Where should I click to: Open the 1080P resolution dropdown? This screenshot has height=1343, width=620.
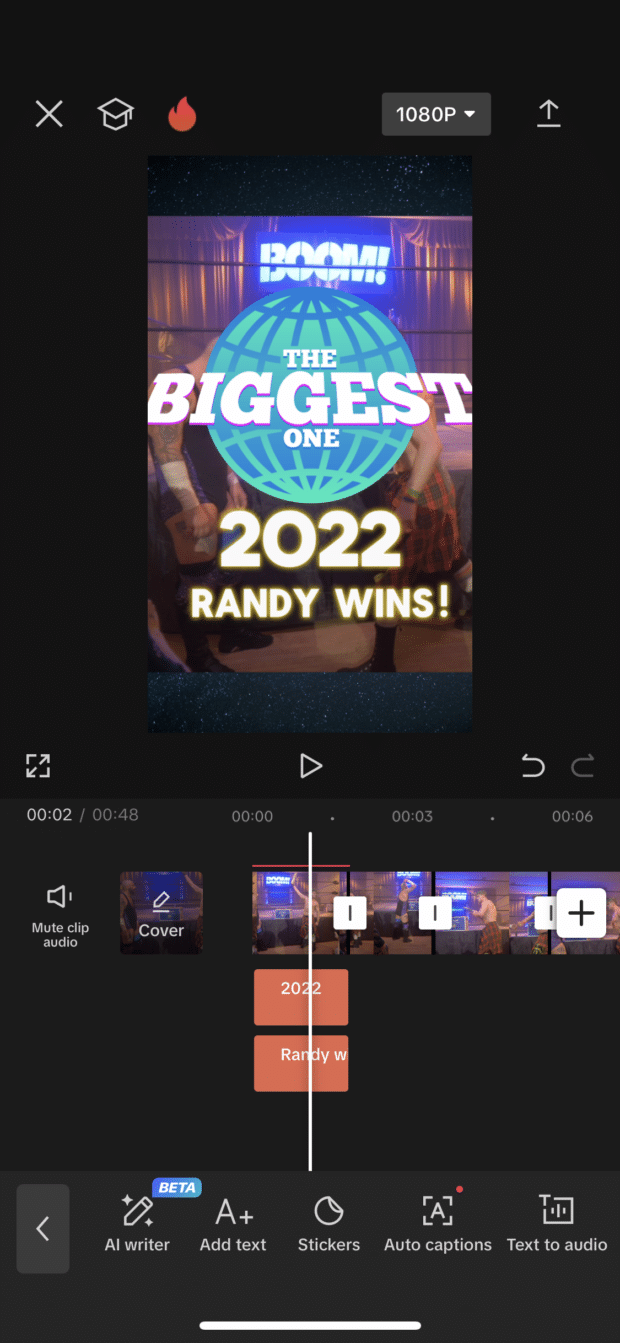[x=436, y=114]
